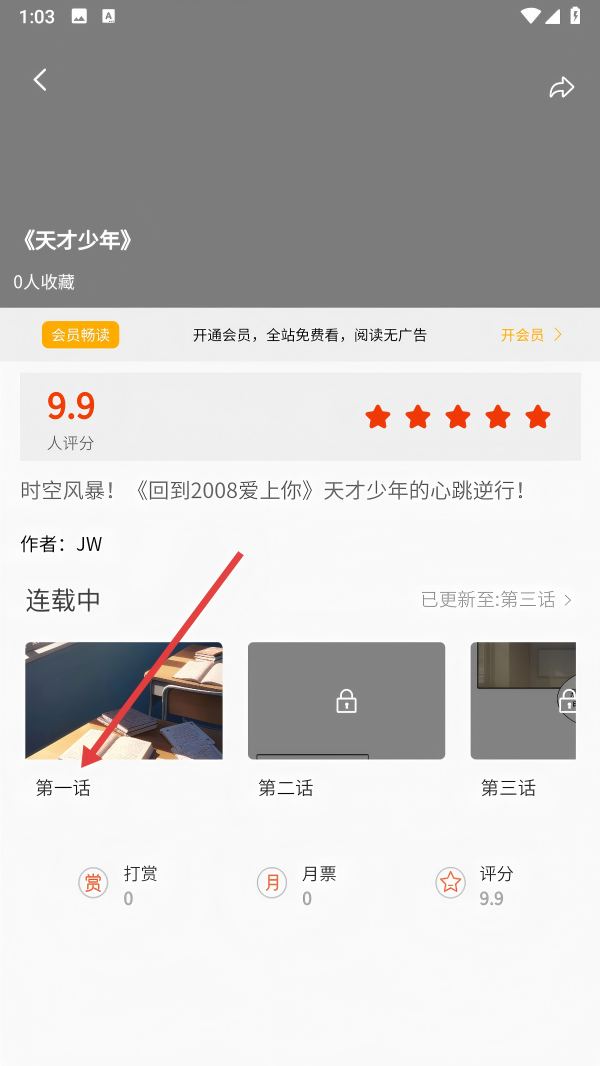Open 评分 to rate this comic
The width and height of the screenshot is (600, 1066).
475,884
